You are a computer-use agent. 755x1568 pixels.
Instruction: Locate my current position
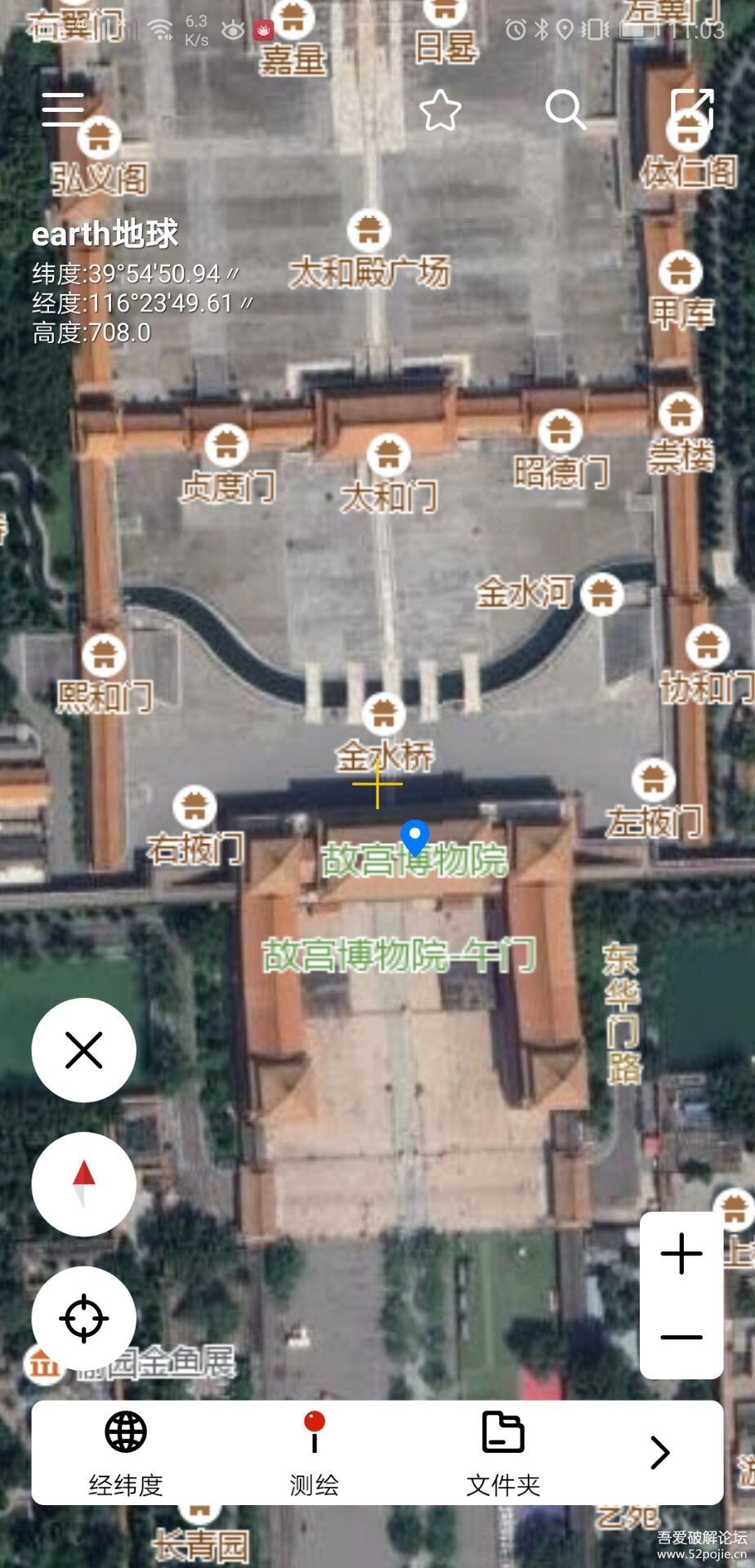[x=84, y=1317]
